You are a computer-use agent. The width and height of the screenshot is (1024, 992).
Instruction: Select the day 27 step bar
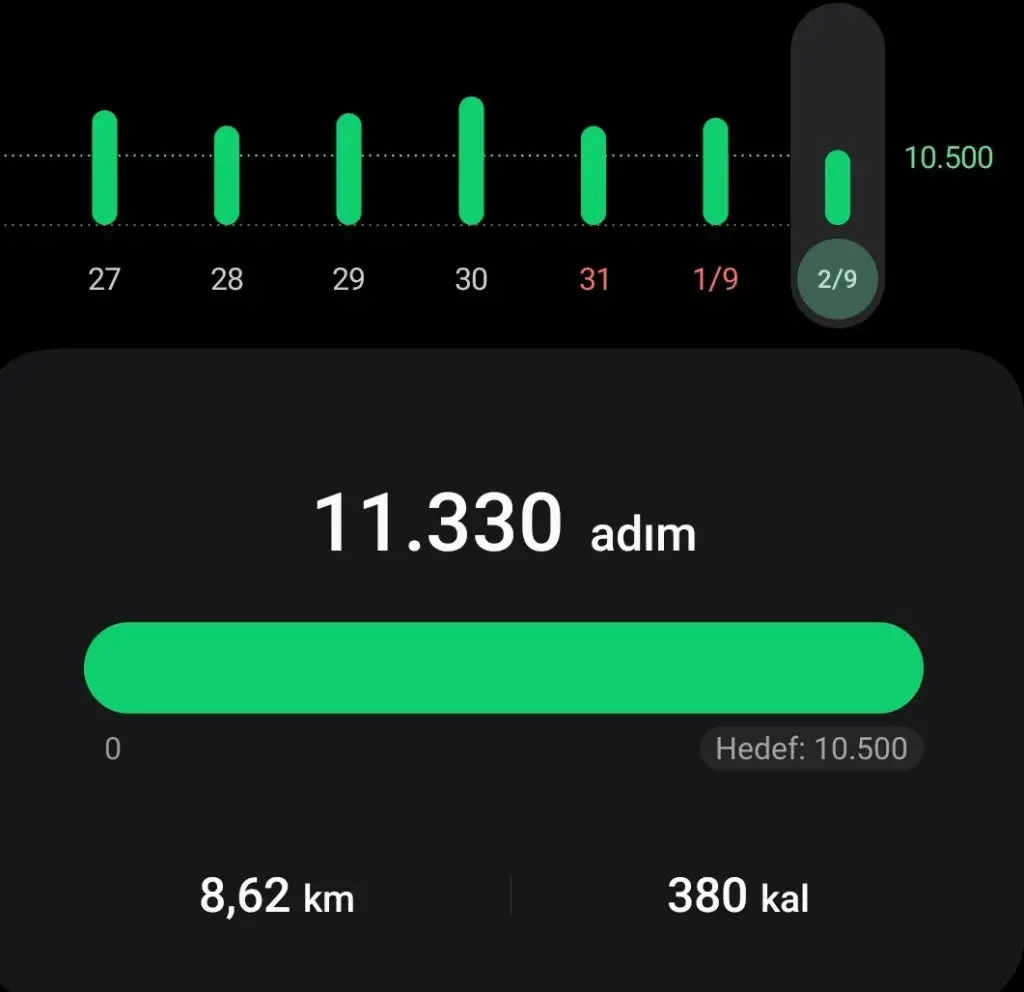[105, 168]
